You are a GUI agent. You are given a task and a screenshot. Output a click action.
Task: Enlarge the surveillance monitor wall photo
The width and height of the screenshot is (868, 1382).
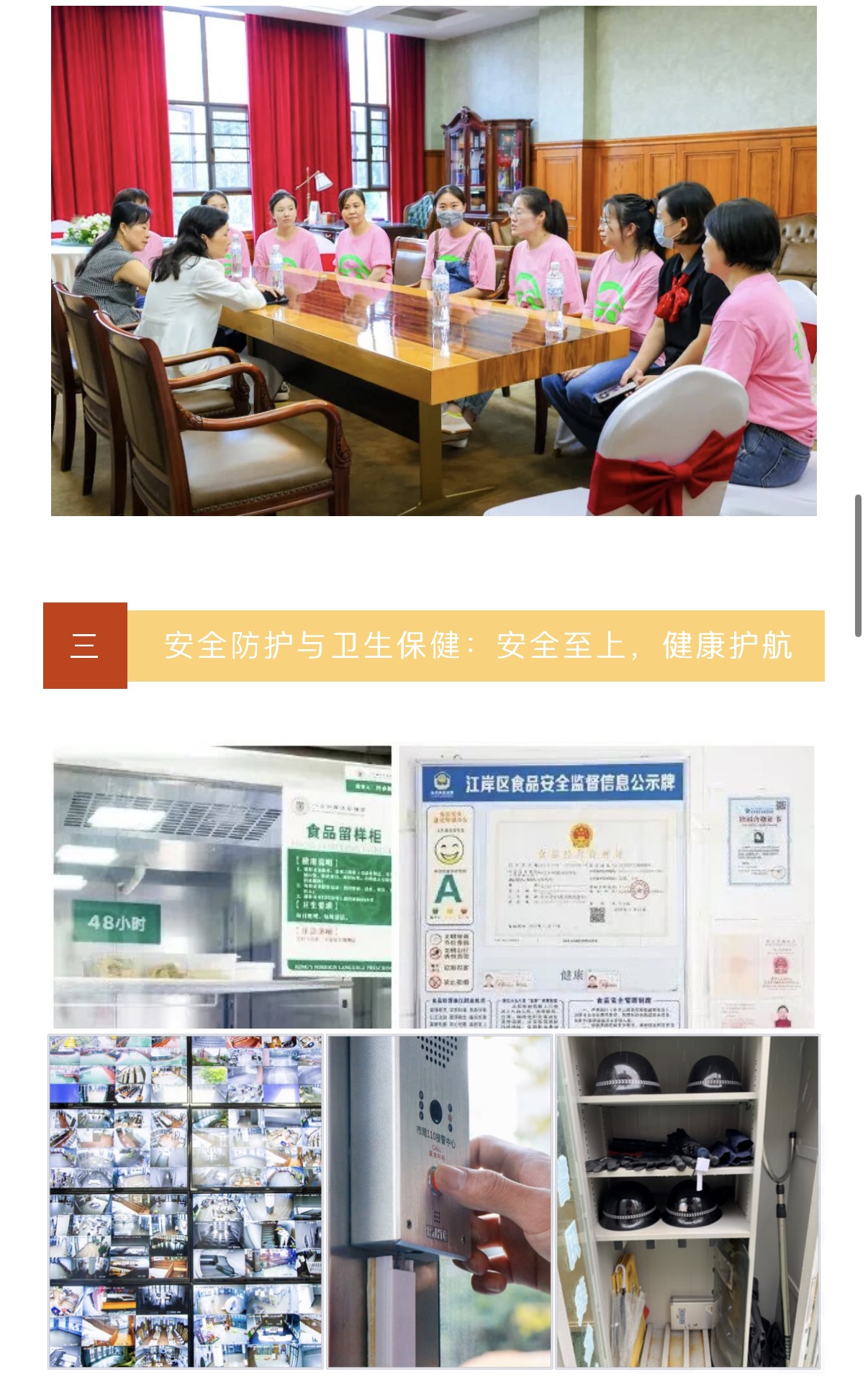(186, 1201)
